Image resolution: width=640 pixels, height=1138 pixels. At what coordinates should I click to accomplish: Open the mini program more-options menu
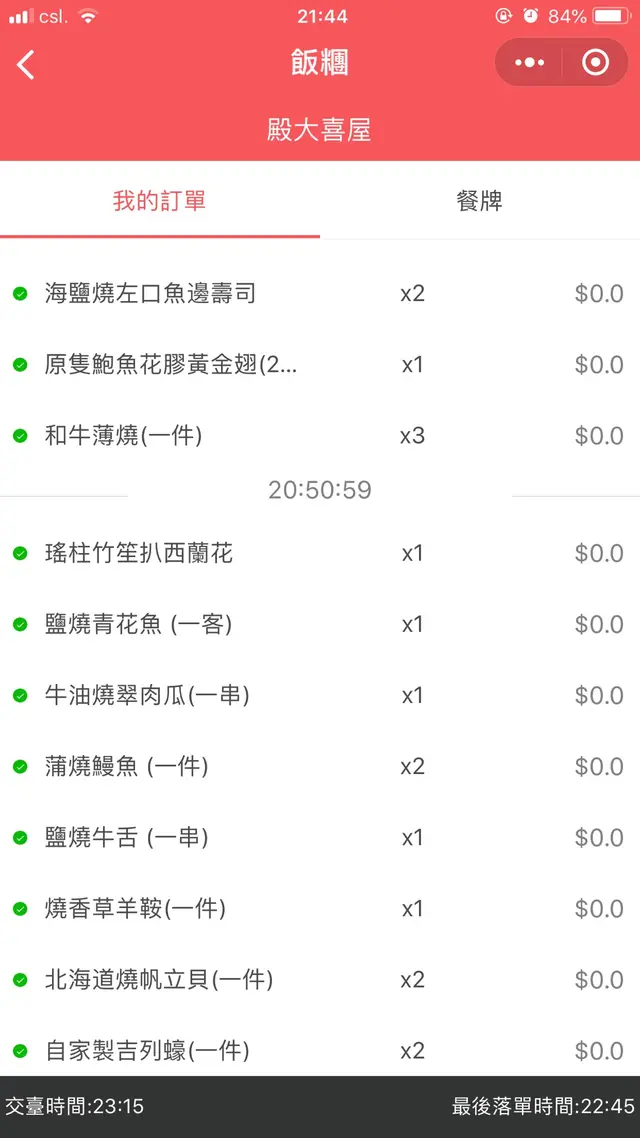coord(529,63)
